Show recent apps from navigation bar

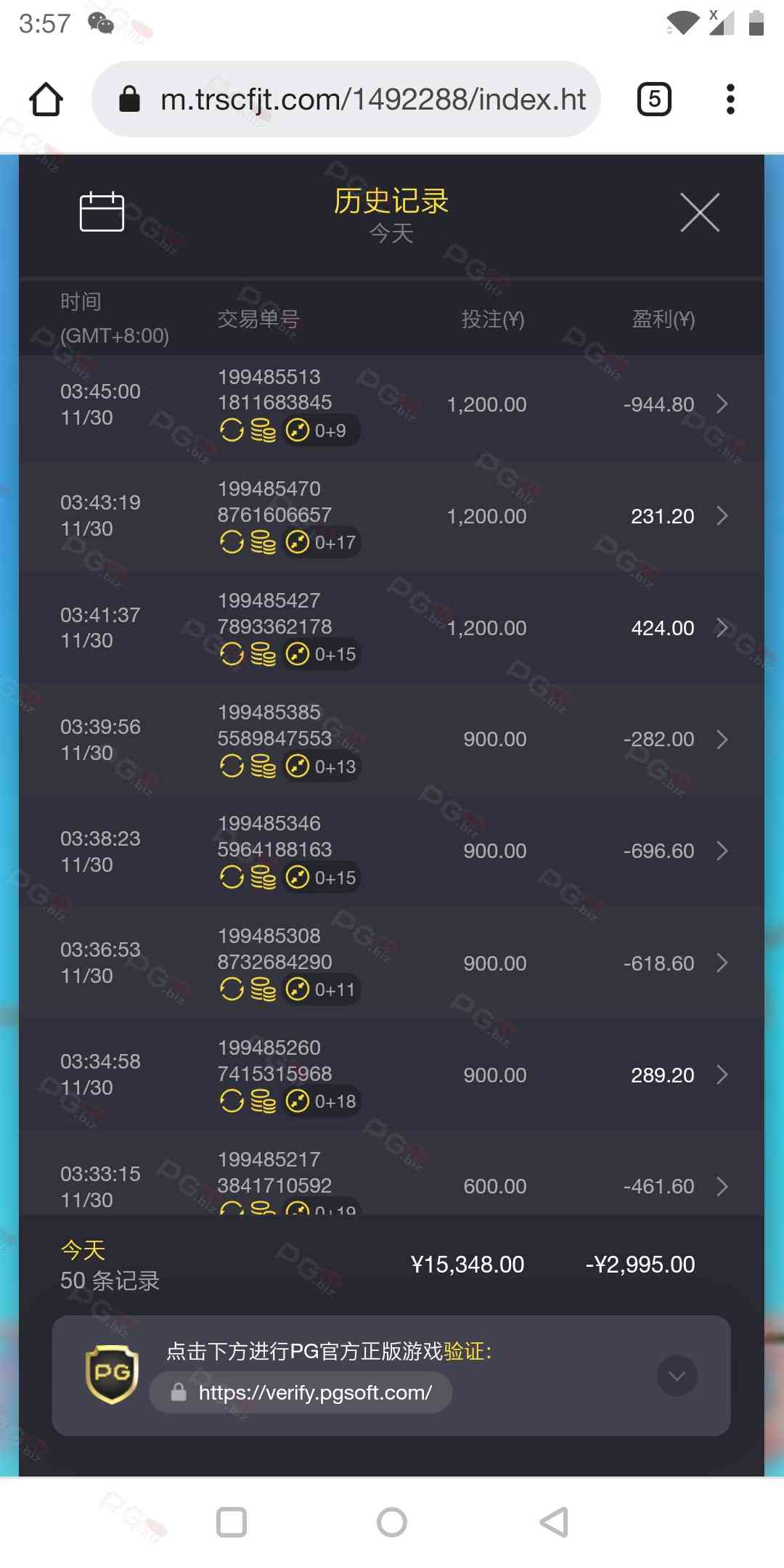232,1522
